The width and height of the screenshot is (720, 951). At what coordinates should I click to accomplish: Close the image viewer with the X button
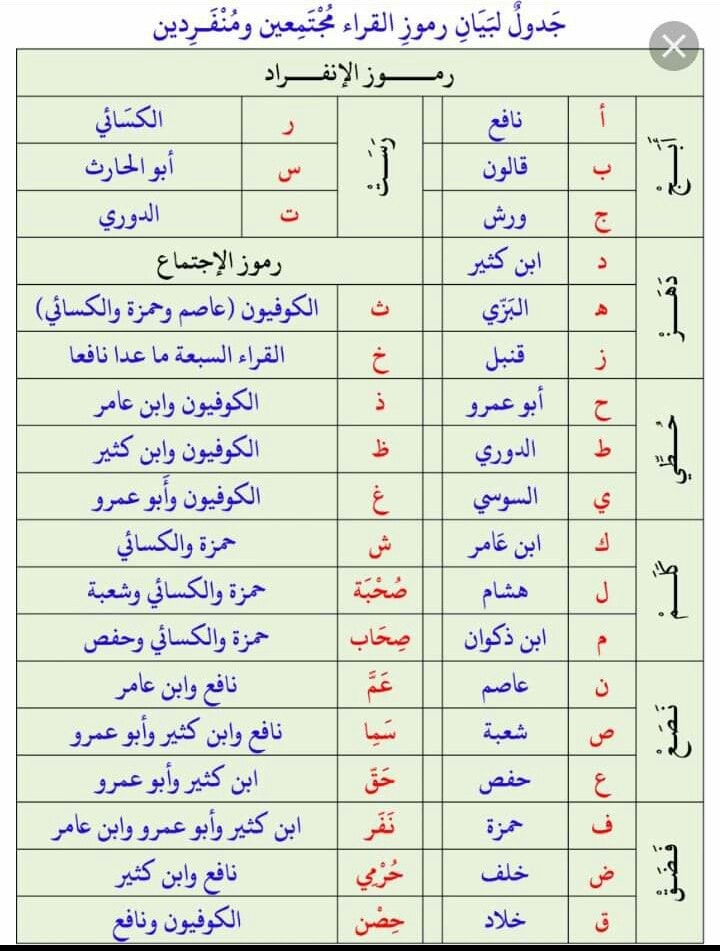pos(673,46)
